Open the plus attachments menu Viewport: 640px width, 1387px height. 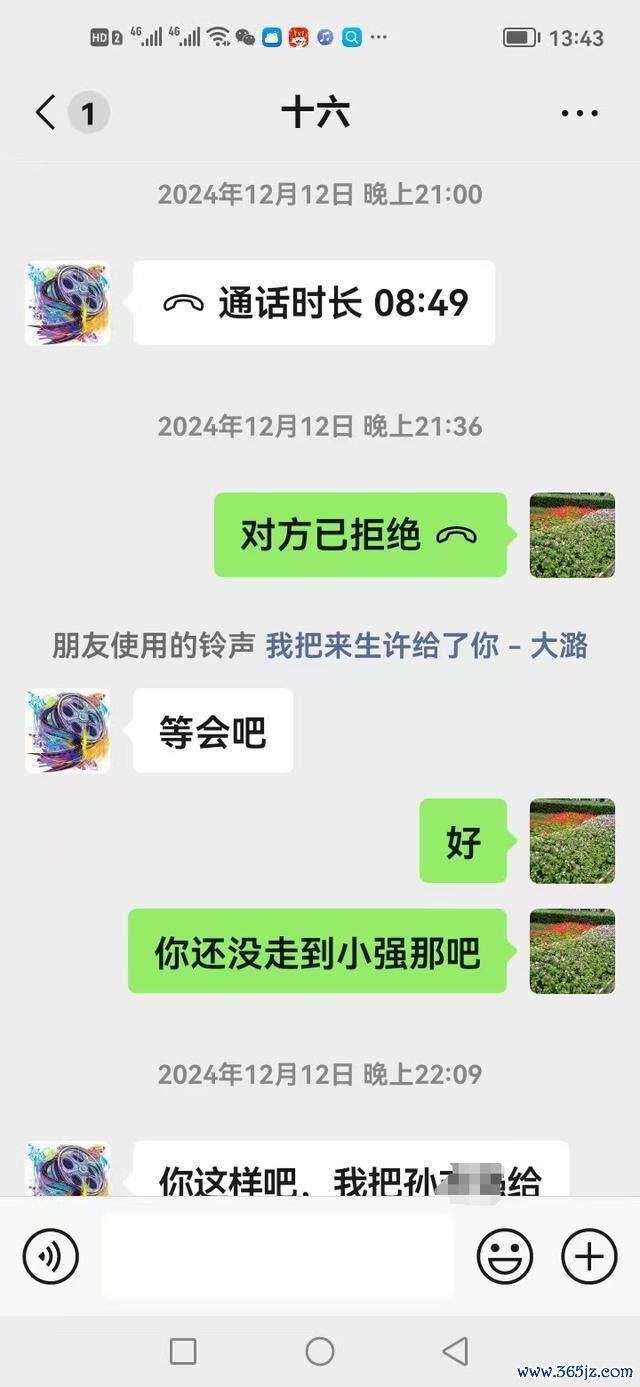coord(589,1256)
